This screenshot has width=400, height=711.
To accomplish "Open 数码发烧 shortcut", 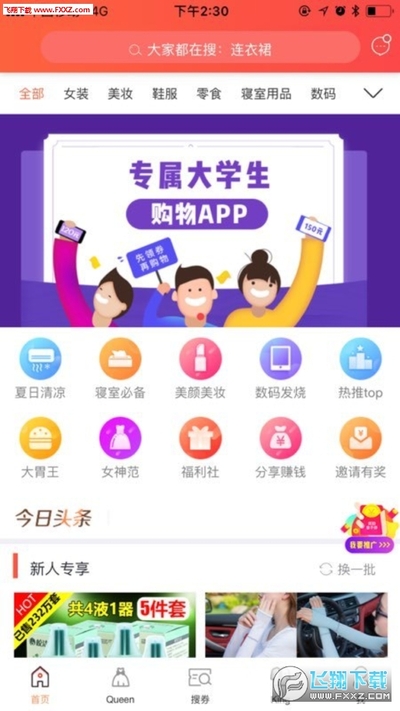I will pos(280,369).
